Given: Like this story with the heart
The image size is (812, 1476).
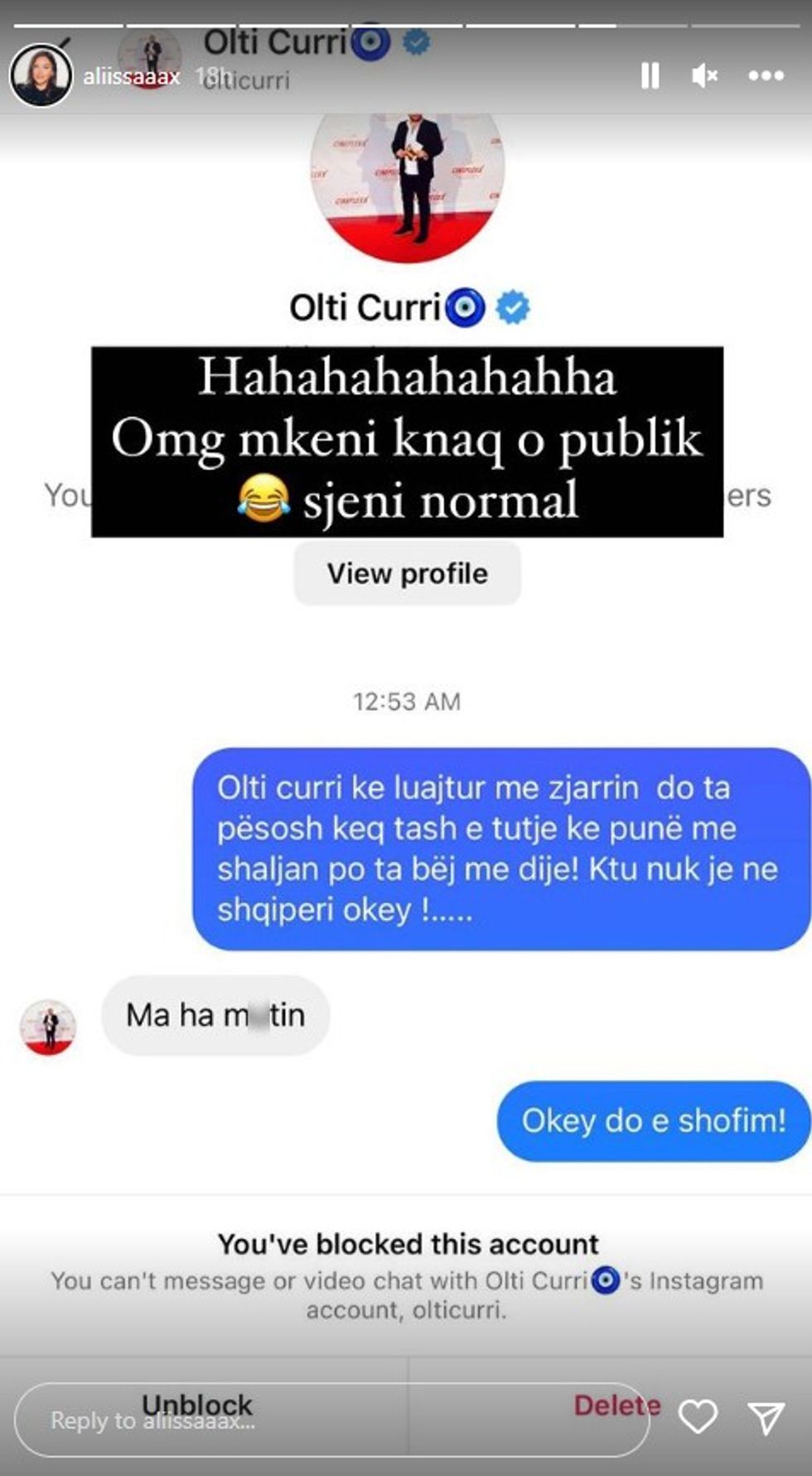Looking at the screenshot, I should point(698,1416).
